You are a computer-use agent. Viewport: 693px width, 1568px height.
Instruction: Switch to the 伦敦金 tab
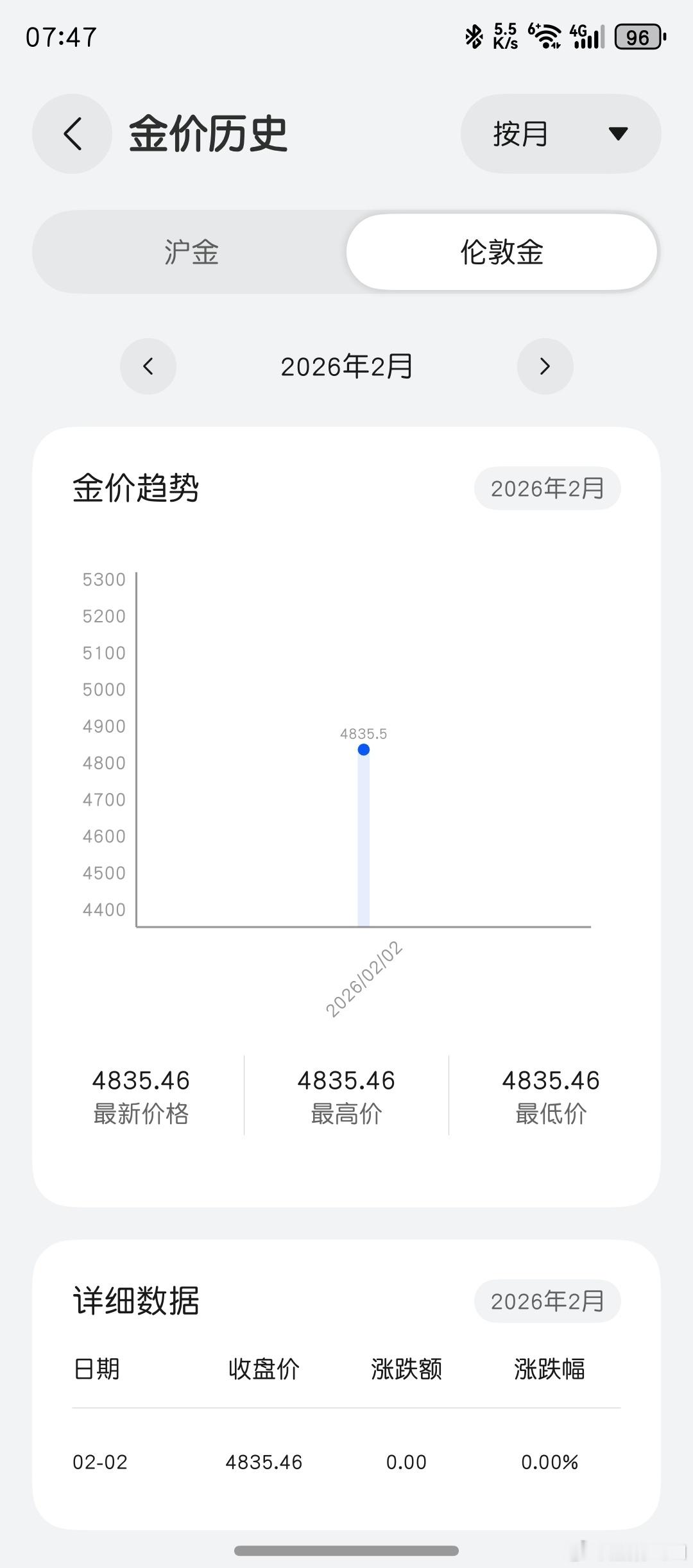tap(502, 252)
